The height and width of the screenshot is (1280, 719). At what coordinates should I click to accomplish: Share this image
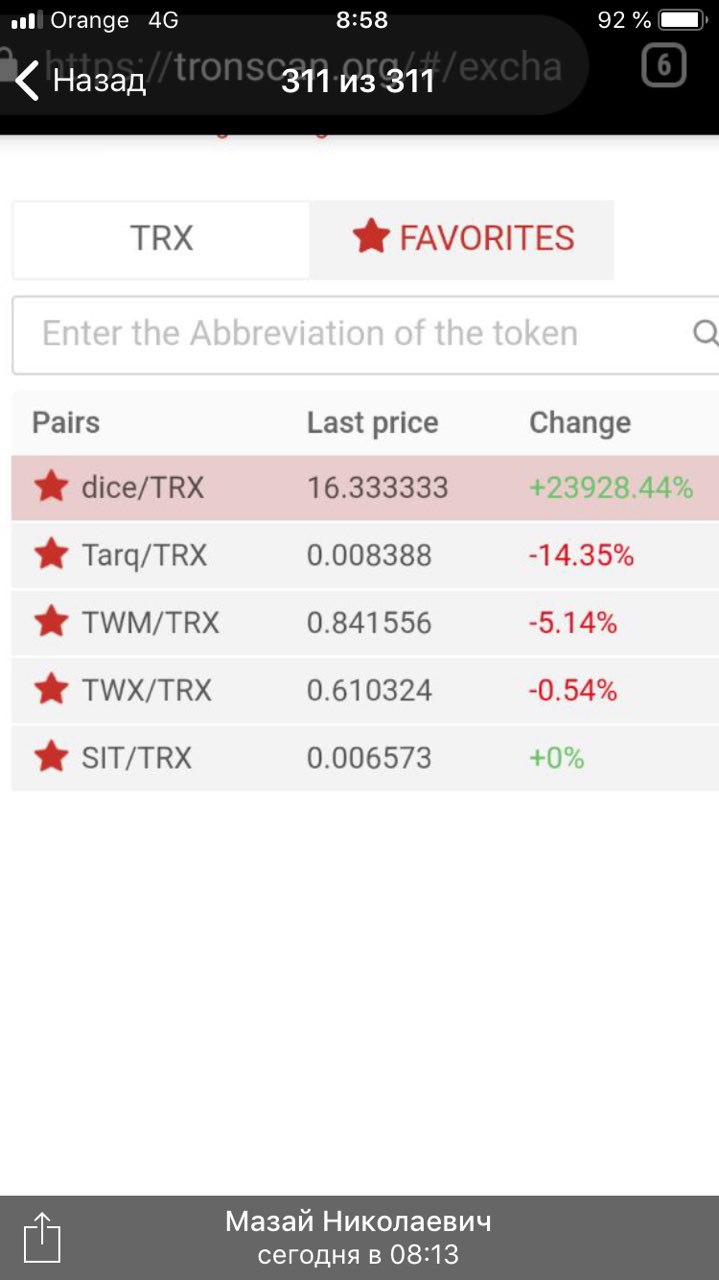42,1237
